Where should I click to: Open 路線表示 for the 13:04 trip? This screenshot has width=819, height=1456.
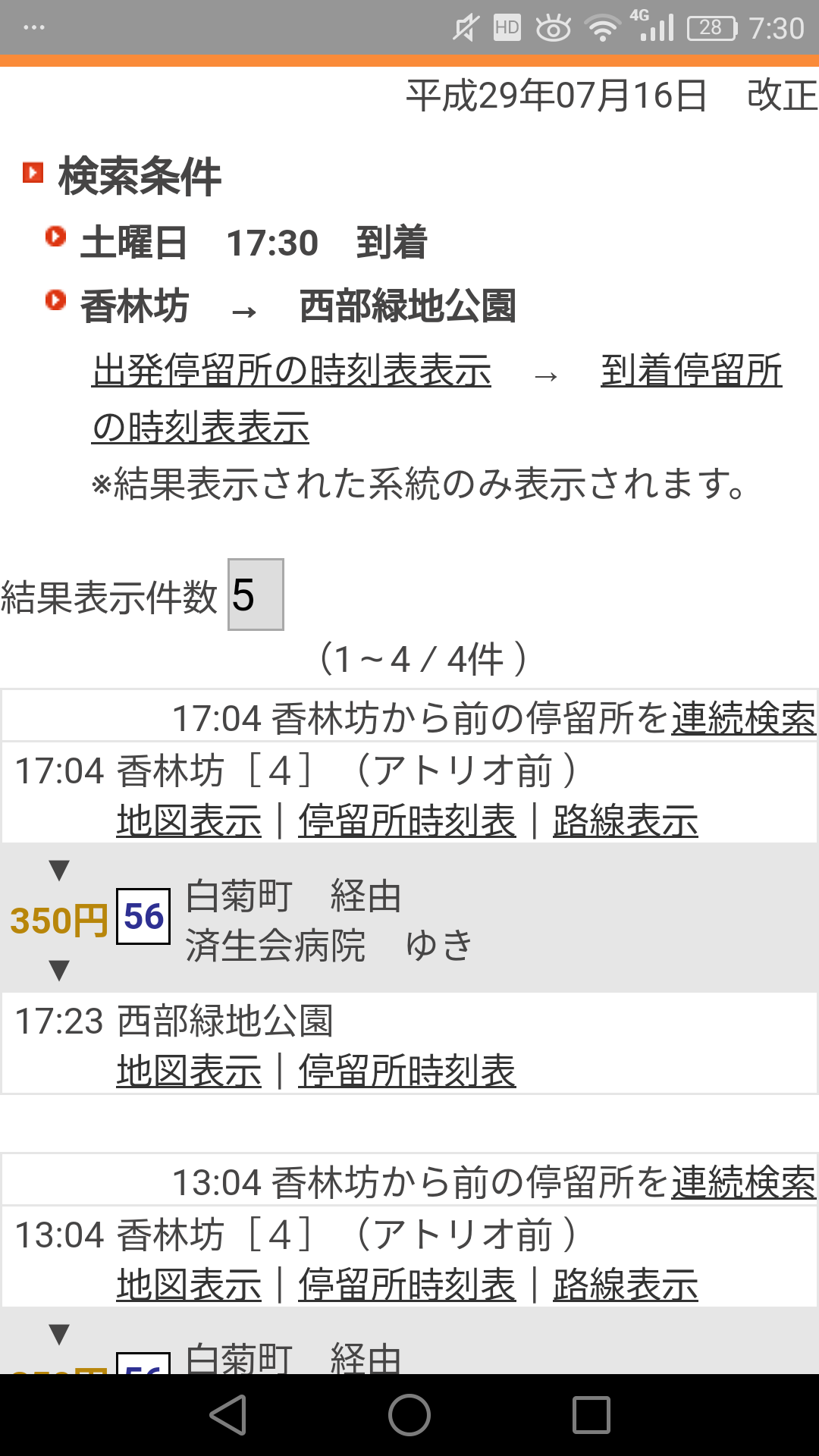[626, 1285]
